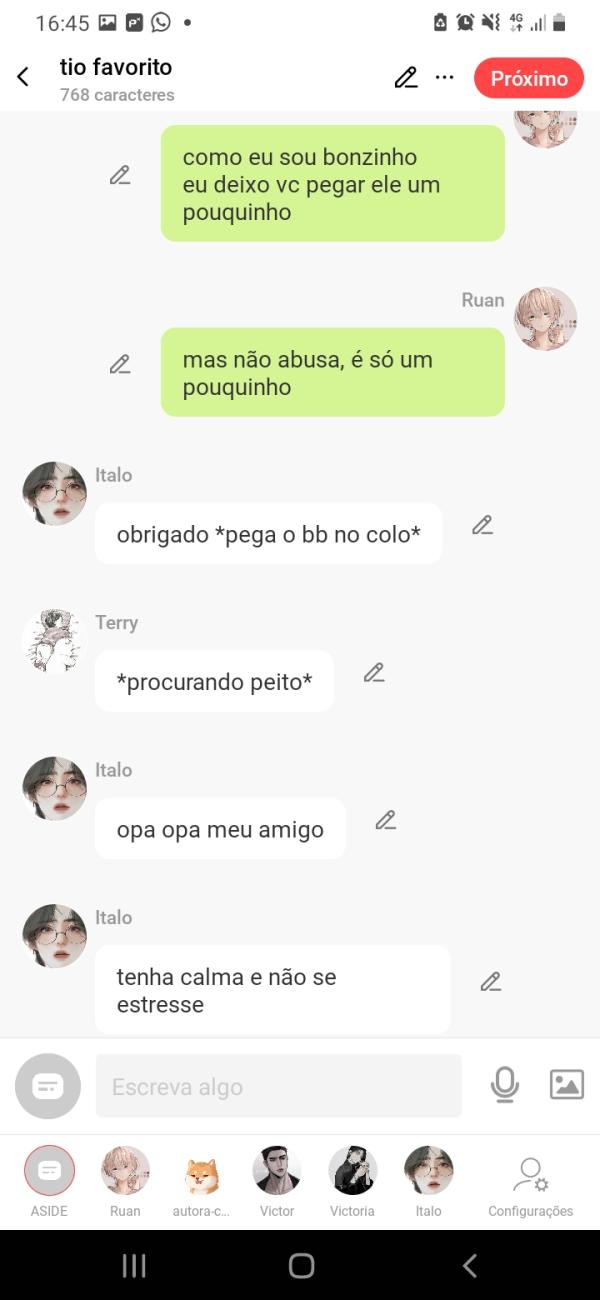Open the three-dot overflow menu
Viewport: 600px width, 1300px height.
[445, 78]
